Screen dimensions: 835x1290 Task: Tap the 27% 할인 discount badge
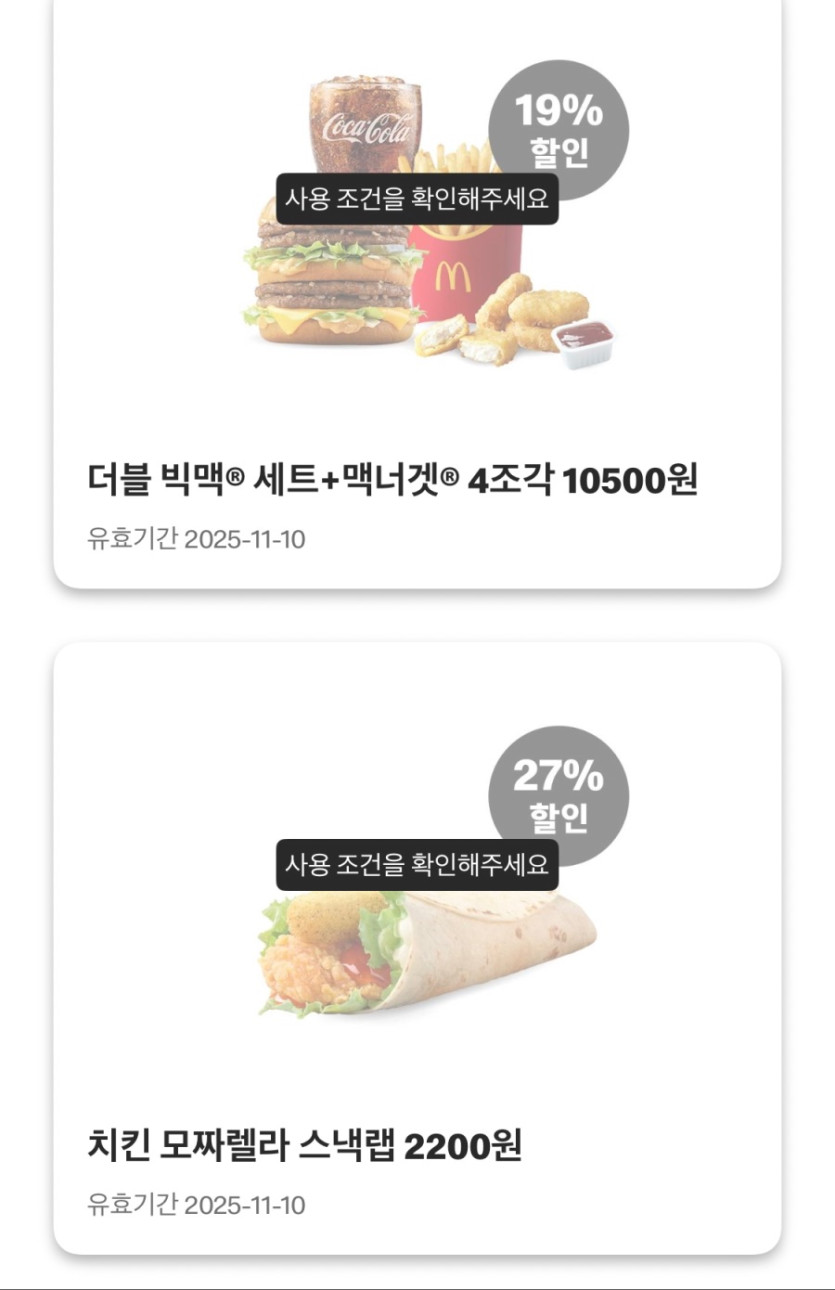[x=557, y=790]
